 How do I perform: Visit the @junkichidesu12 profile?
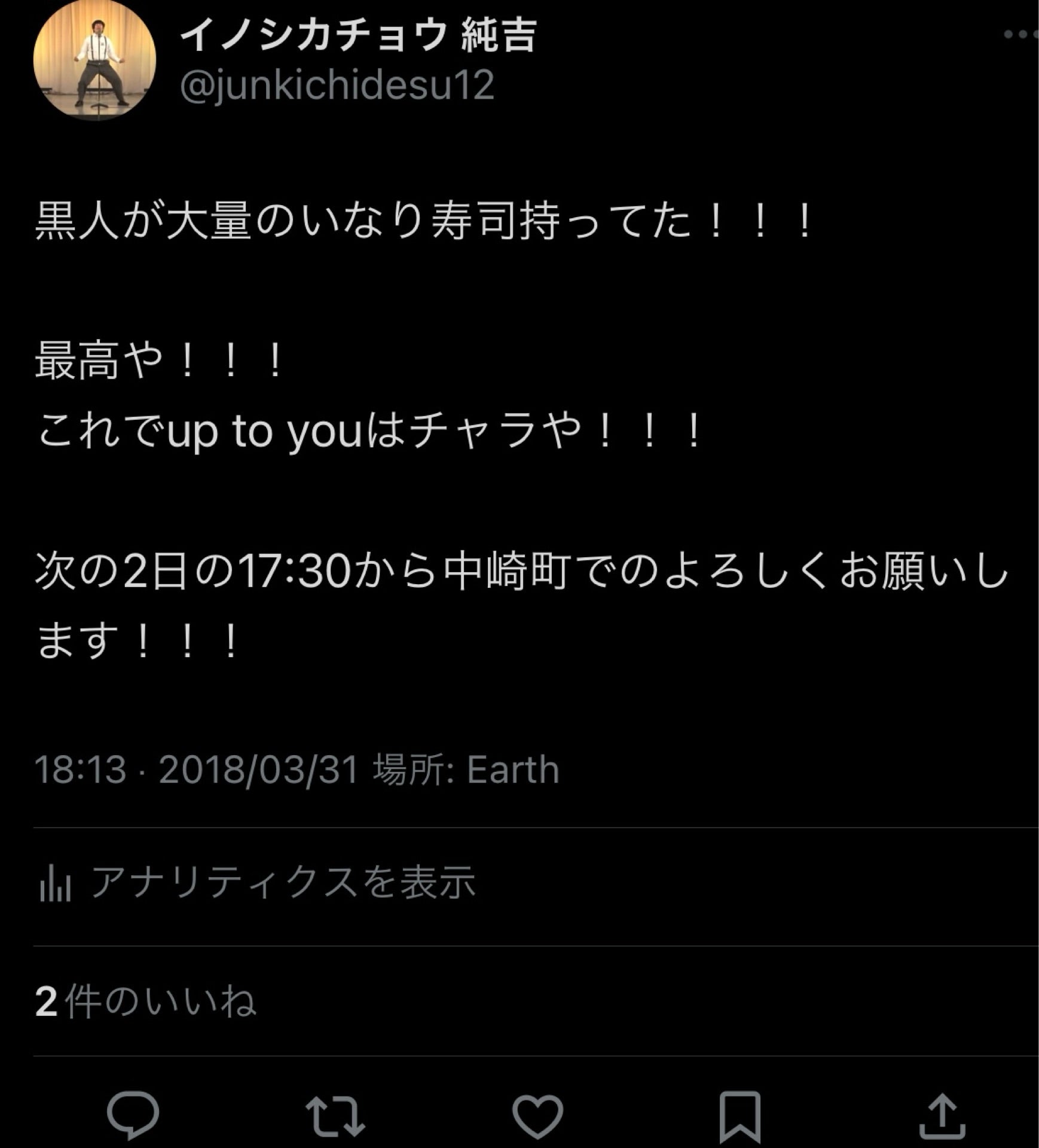point(337,86)
